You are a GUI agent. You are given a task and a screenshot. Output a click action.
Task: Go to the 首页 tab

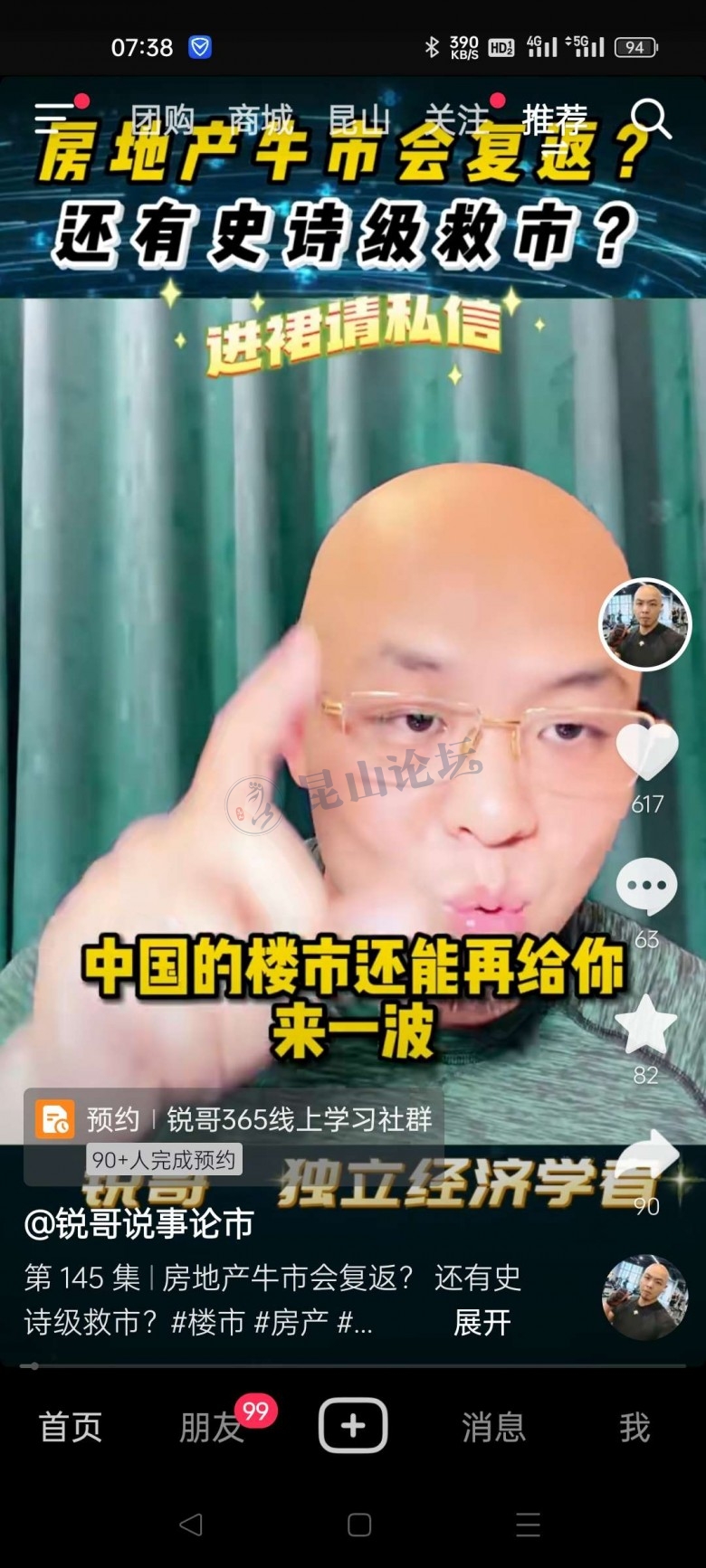coord(71,1427)
